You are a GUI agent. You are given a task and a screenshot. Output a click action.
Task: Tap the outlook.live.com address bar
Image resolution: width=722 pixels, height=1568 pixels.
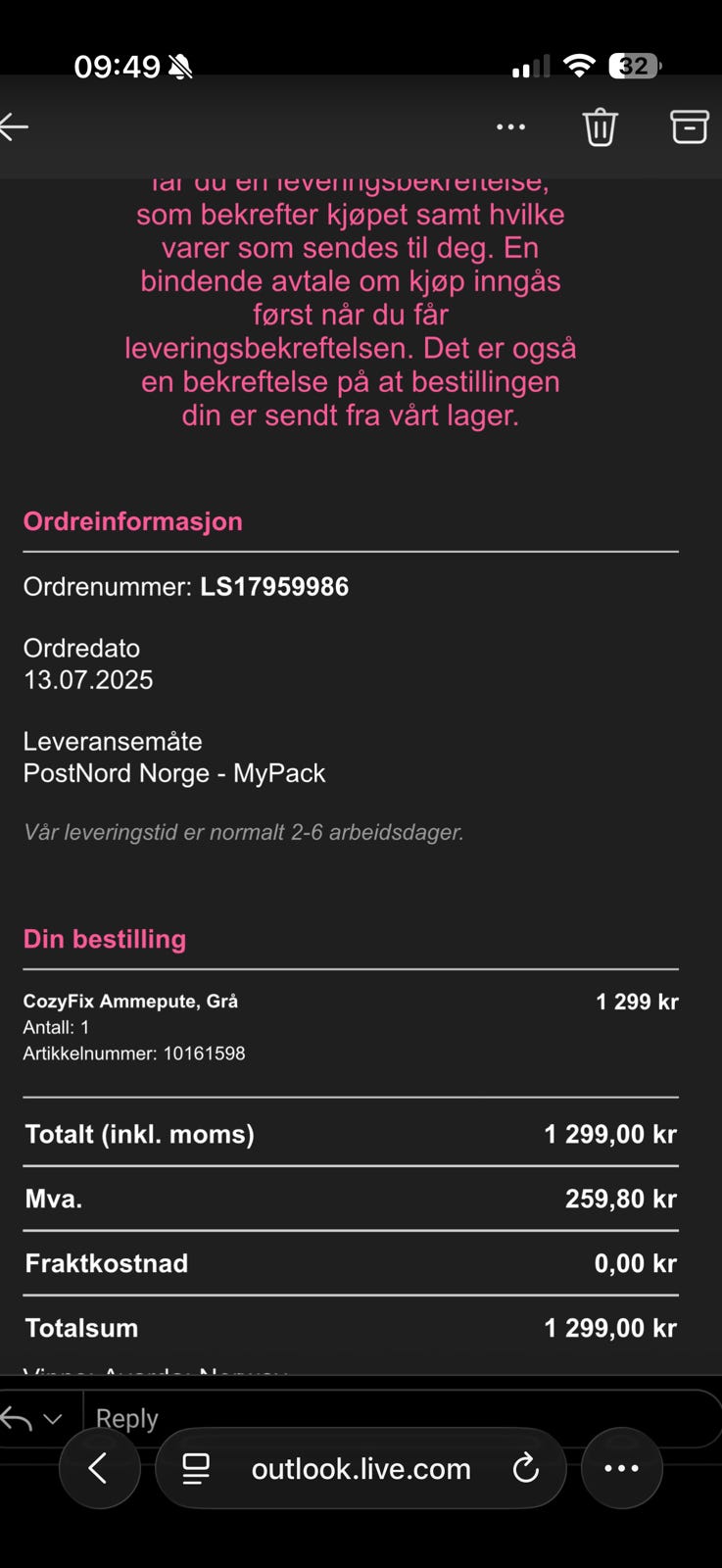pyautogui.click(x=360, y=1467)
